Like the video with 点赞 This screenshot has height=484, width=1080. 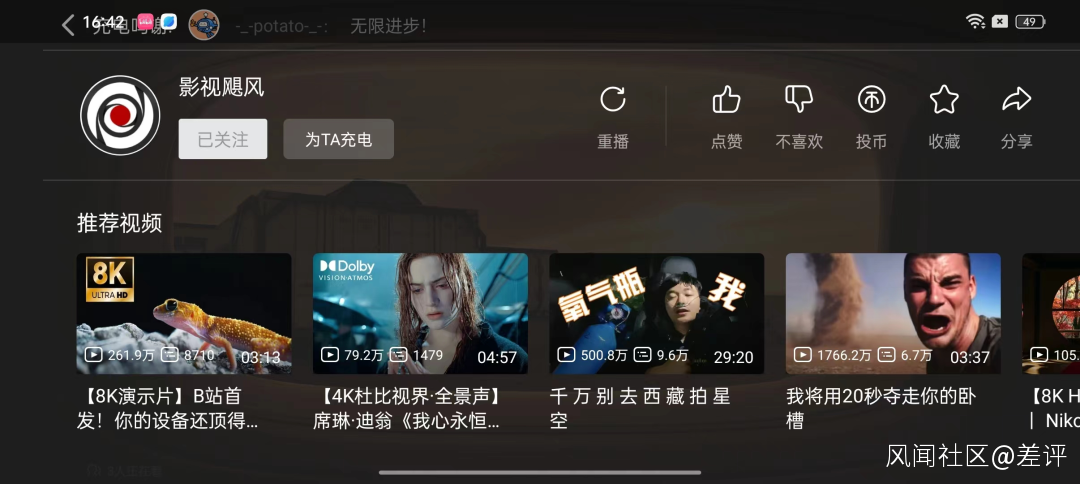click(x=727, y=116)
